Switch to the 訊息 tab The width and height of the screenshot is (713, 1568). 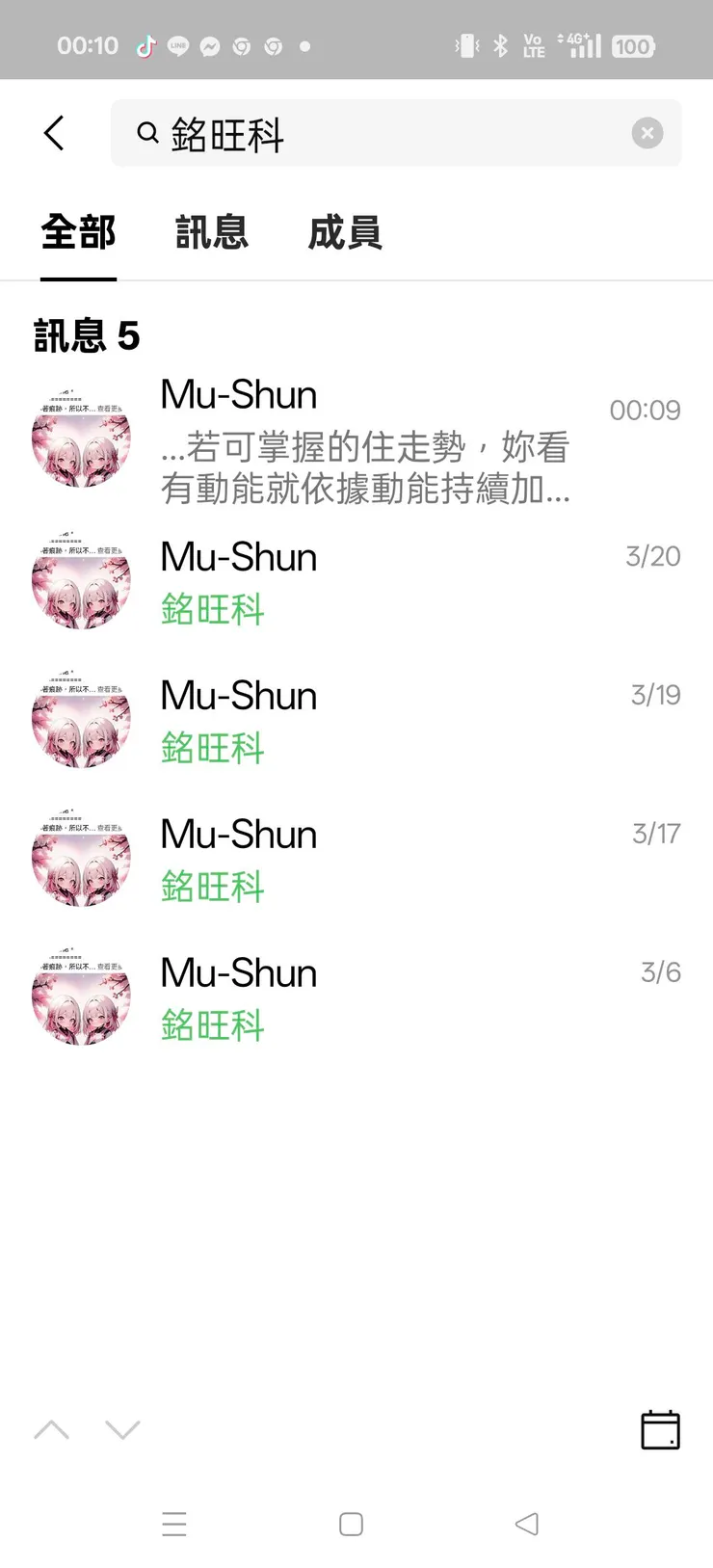(212, 232)
